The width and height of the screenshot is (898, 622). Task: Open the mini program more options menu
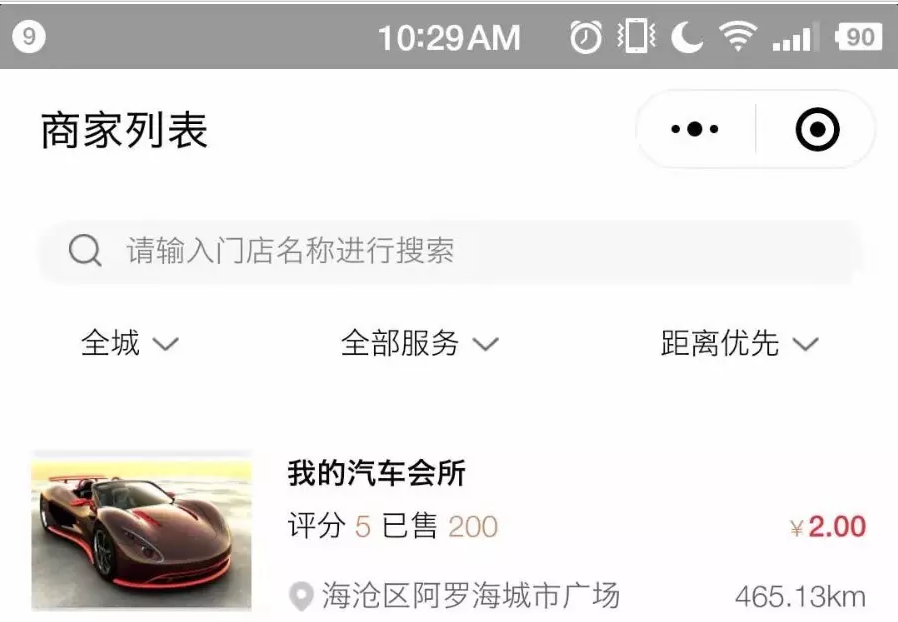(695, 130)
